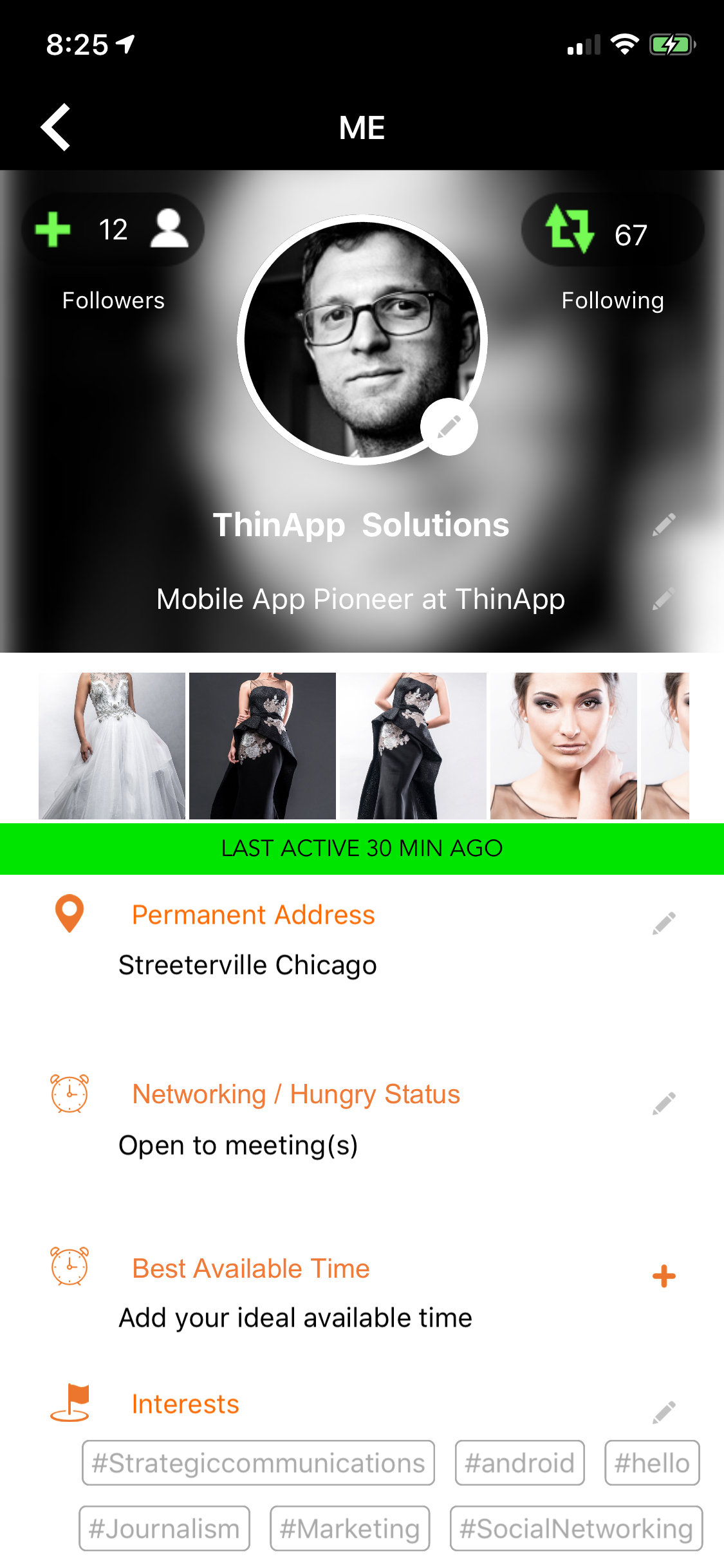Image resolution: width=724 pixels, height=1568 pixels.
Task: Open the black dress photo on white background
Action: (x=413, y=746)
